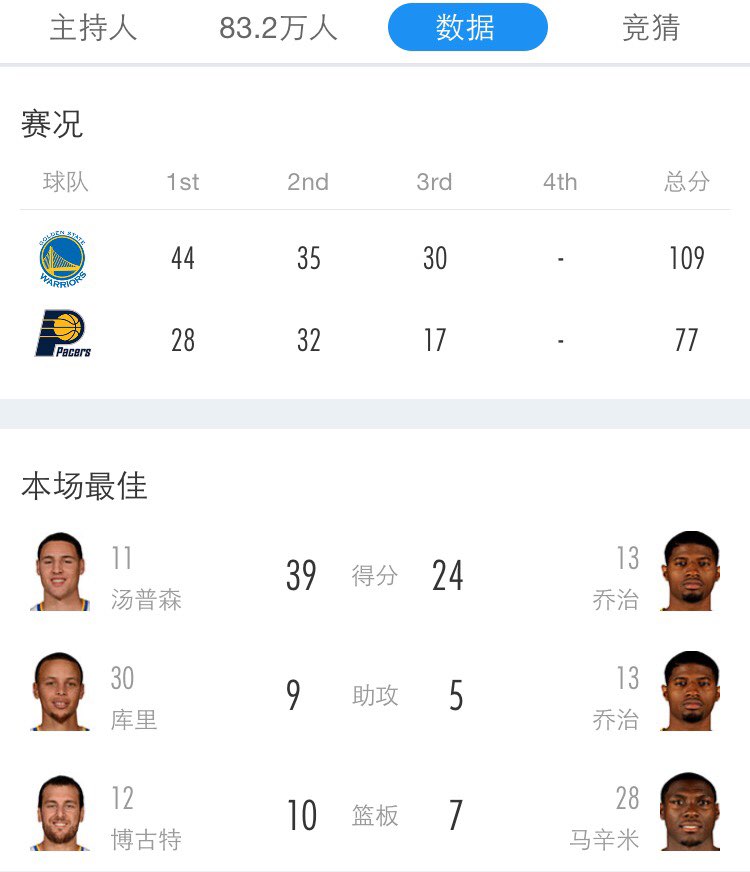
Task: Tap 乔治's photo in the 助攻 row
Action: point(690,692)
